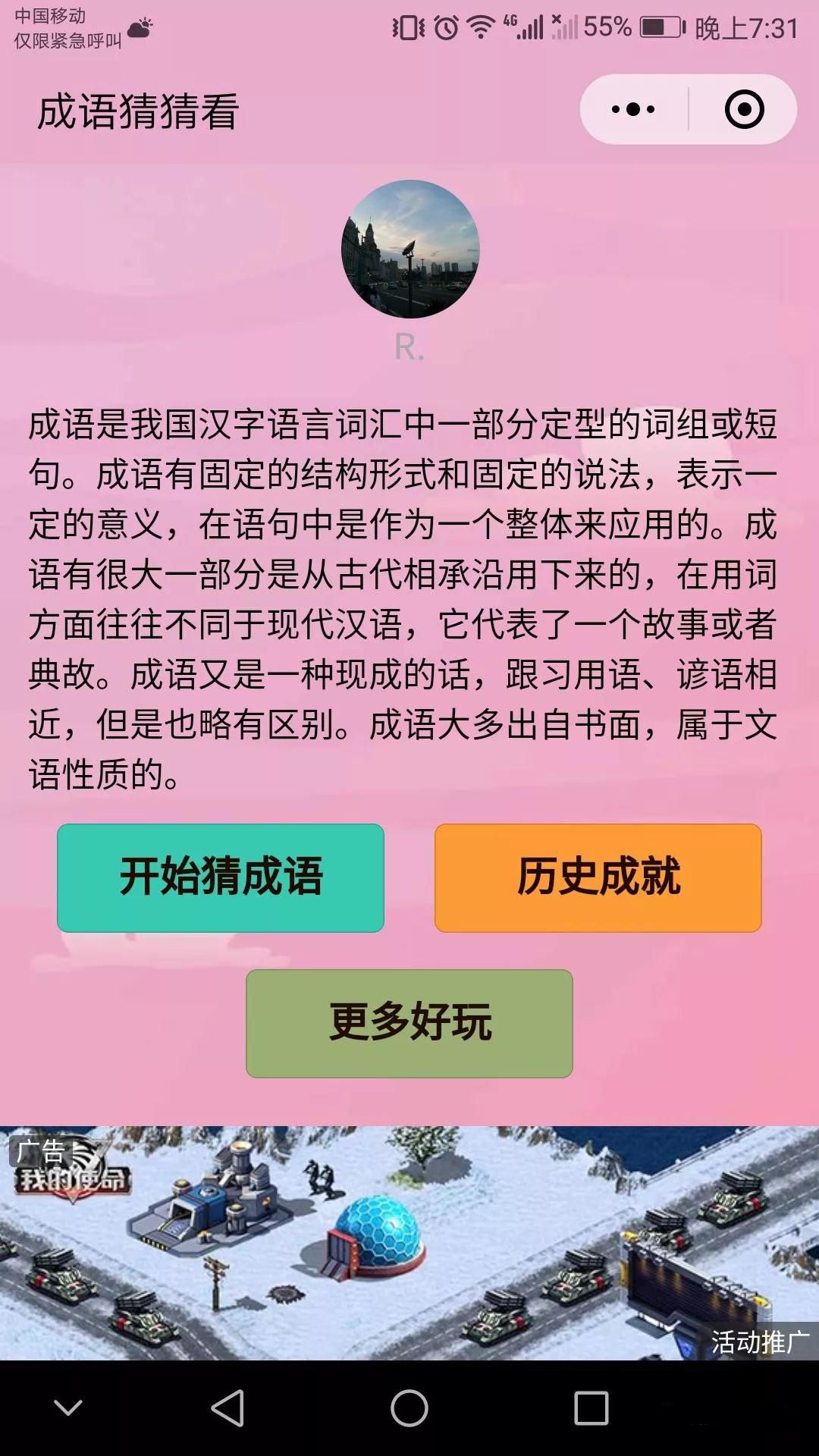
Task: Return to the home screen via the home button
Action: (x=409, y=1408)
